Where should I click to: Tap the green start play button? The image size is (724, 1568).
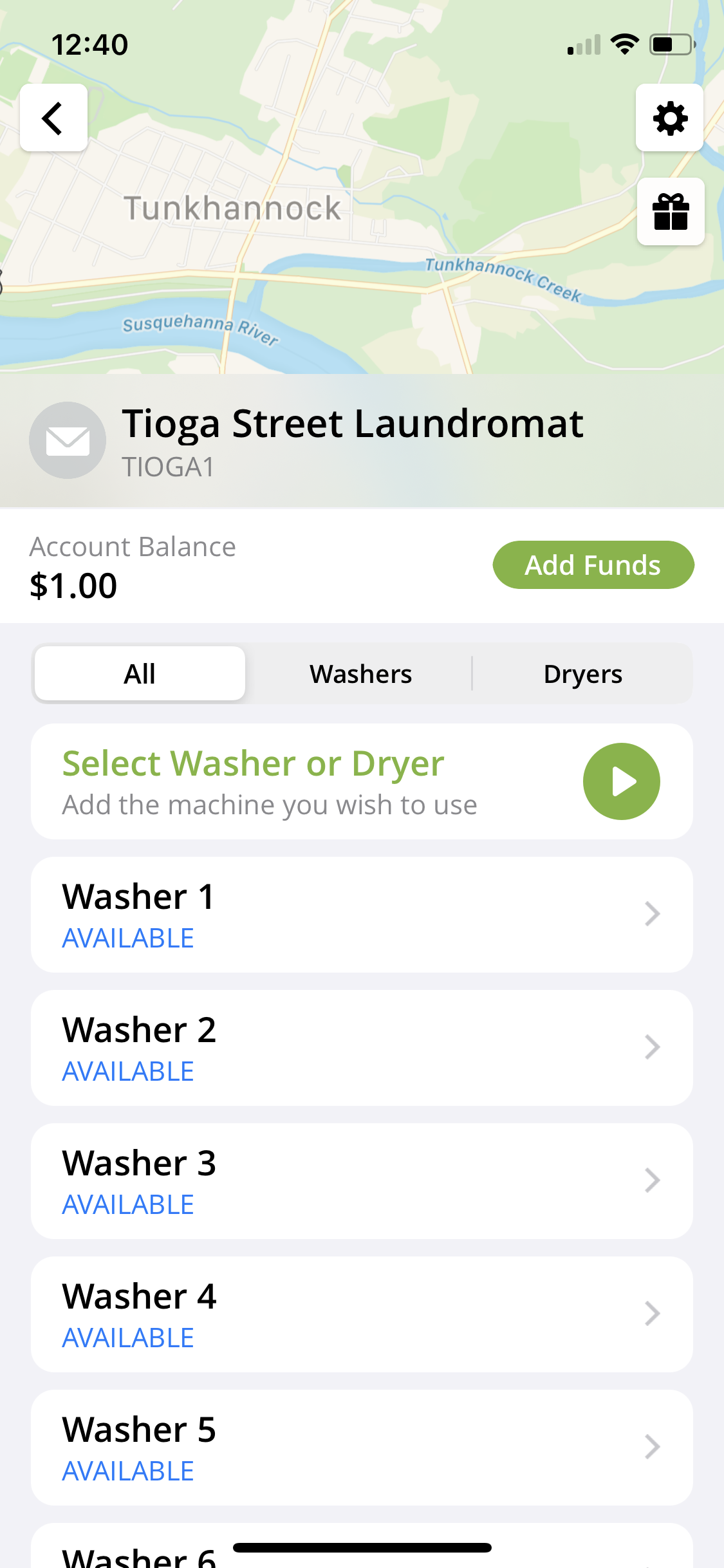(621, 781)
